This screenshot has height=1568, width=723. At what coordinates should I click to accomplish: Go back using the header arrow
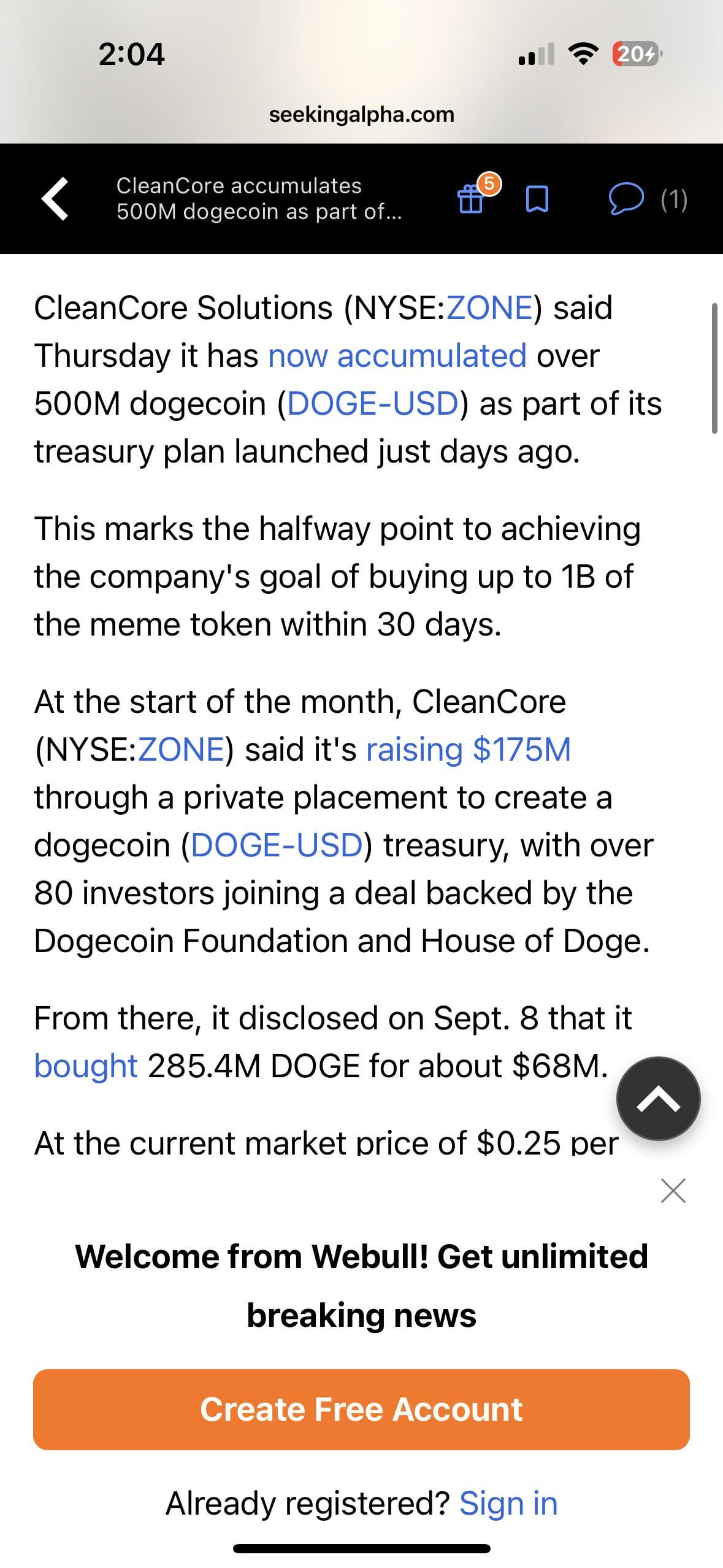click(55, 199)
